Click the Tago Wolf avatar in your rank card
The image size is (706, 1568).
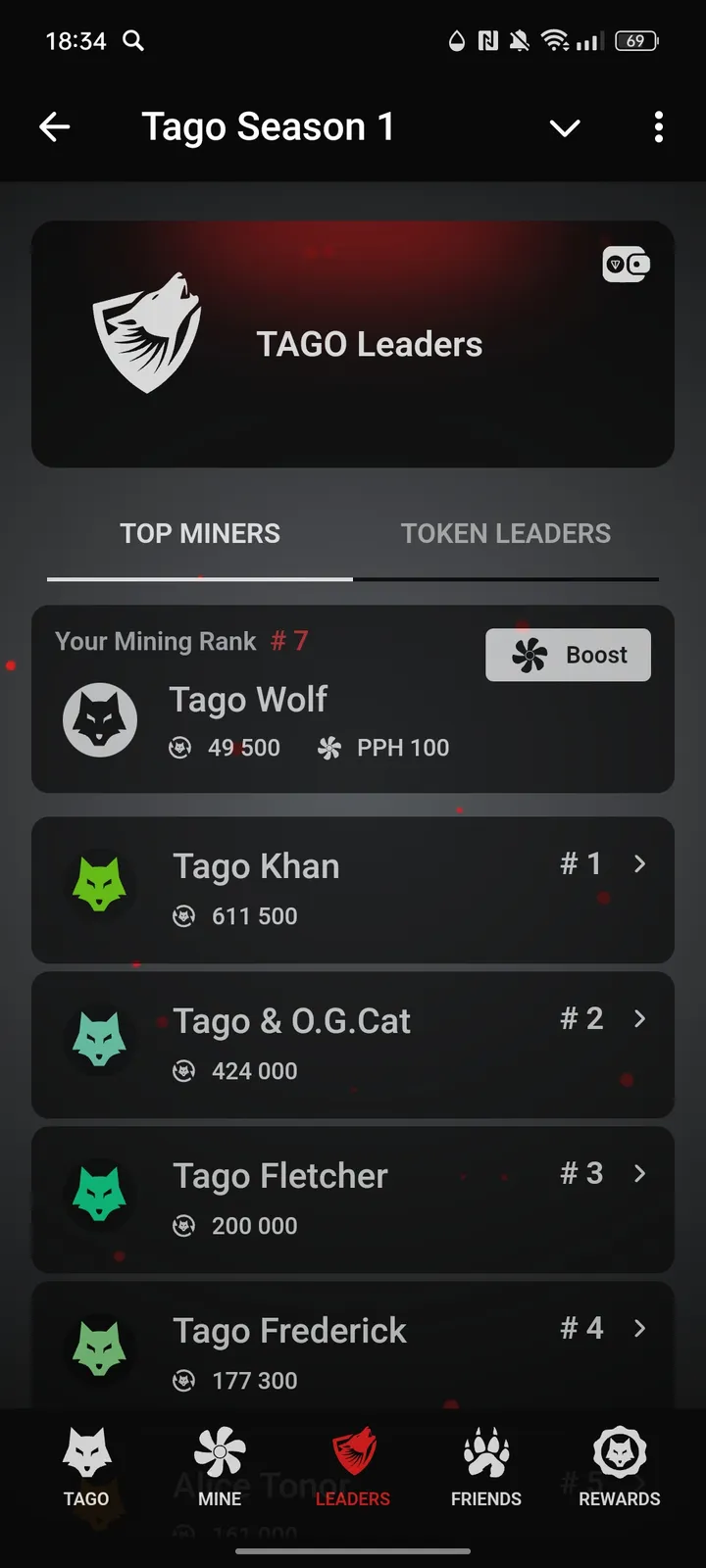pos(99,719)
